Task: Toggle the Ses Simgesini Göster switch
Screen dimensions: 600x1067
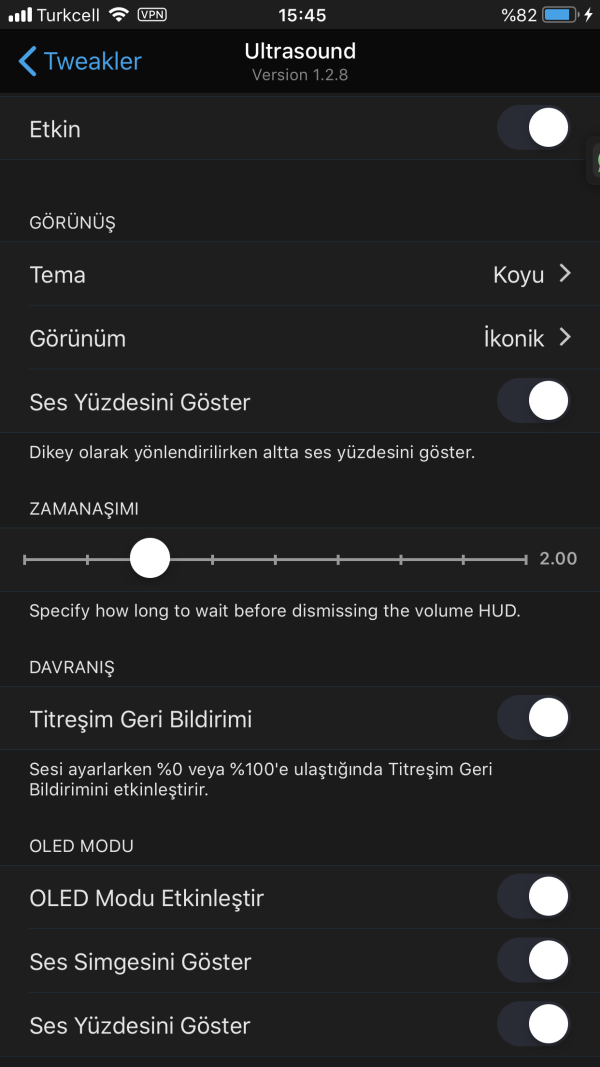Action: [x=533, y=961]
